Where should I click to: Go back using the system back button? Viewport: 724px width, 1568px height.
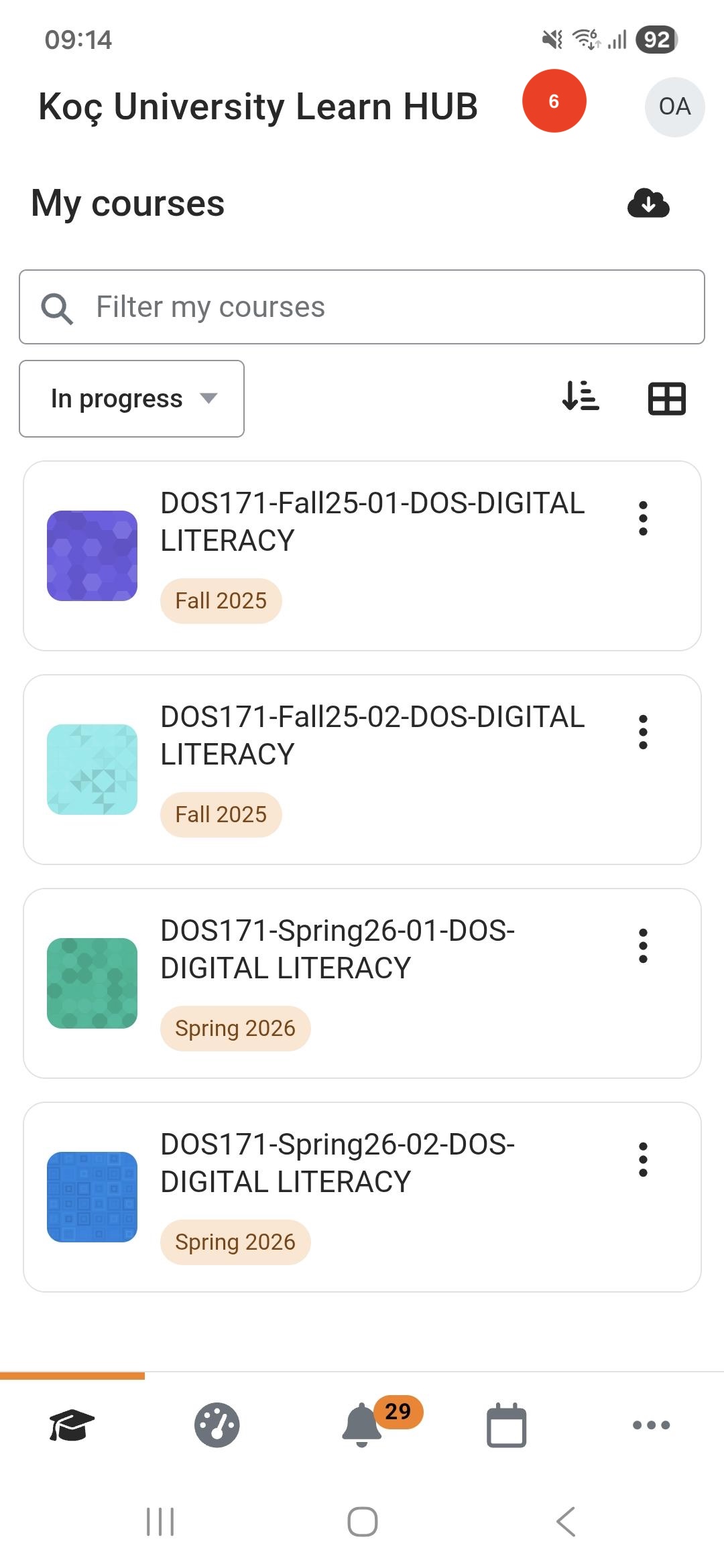point(566,1521)
